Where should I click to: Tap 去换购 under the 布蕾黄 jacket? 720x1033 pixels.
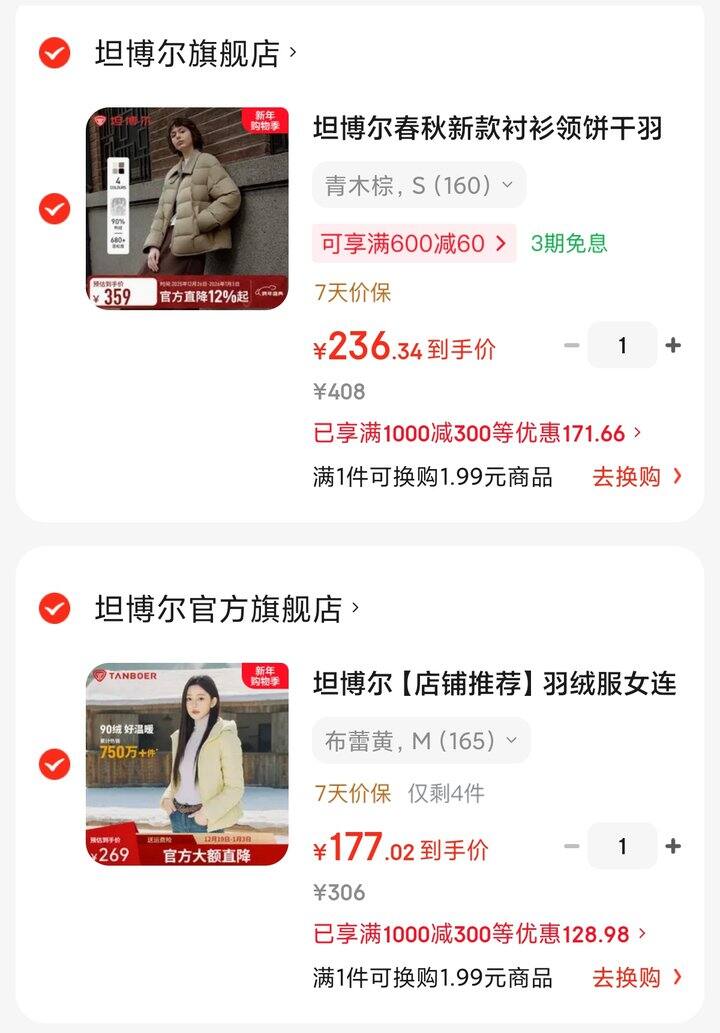click(x=636, y=977)
